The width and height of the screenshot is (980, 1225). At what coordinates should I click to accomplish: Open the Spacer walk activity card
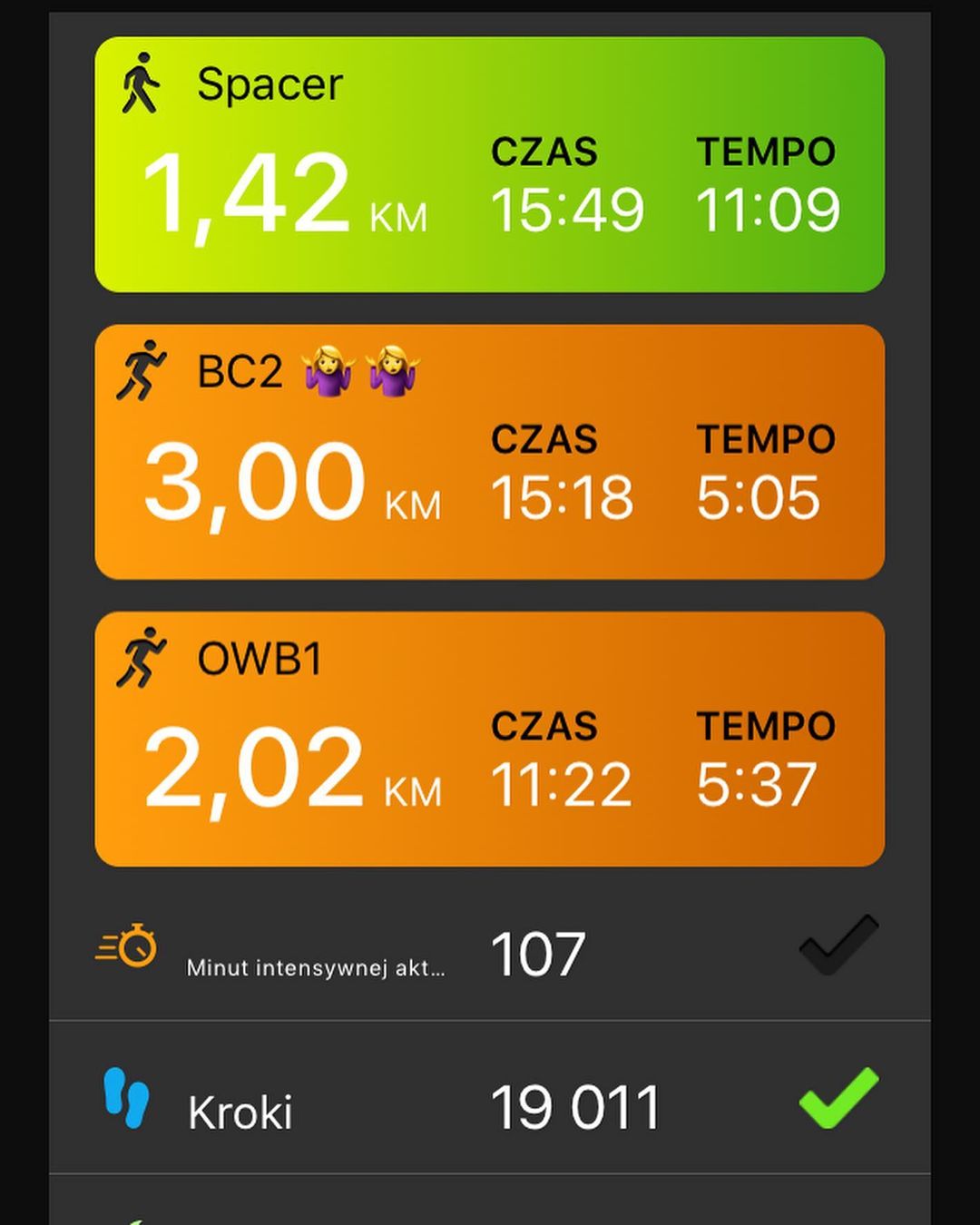tap(490, 164)
